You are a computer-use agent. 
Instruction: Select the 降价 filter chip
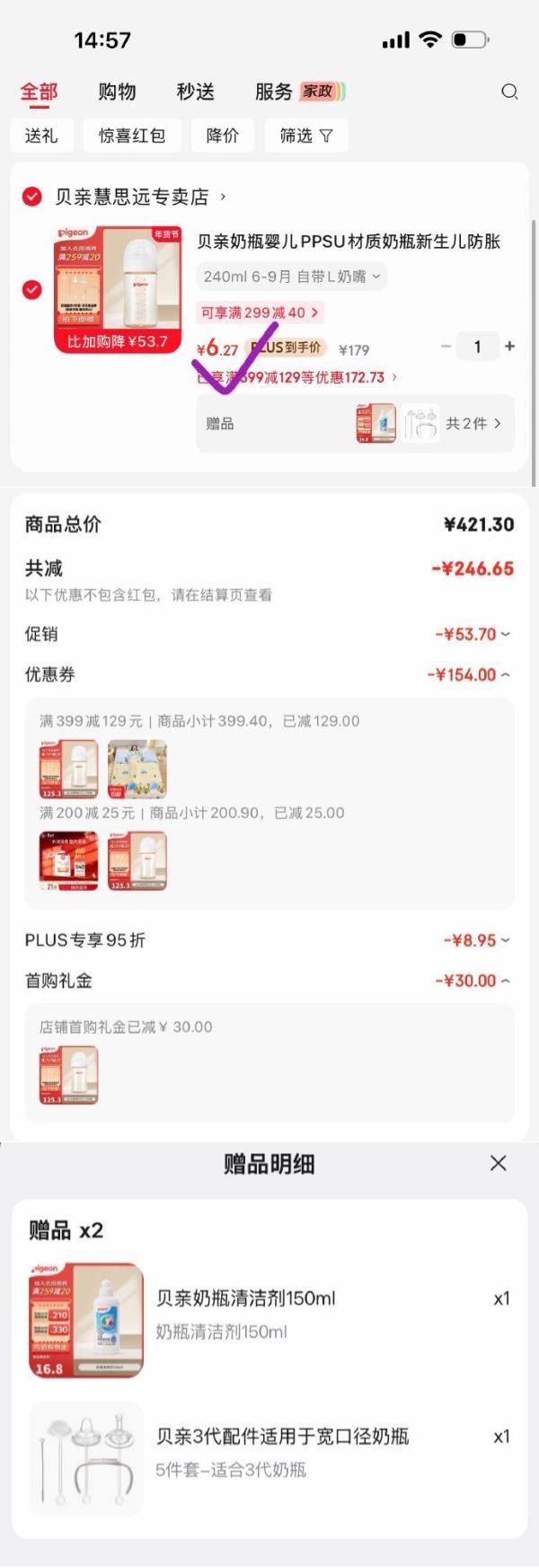tap(222, 136)
